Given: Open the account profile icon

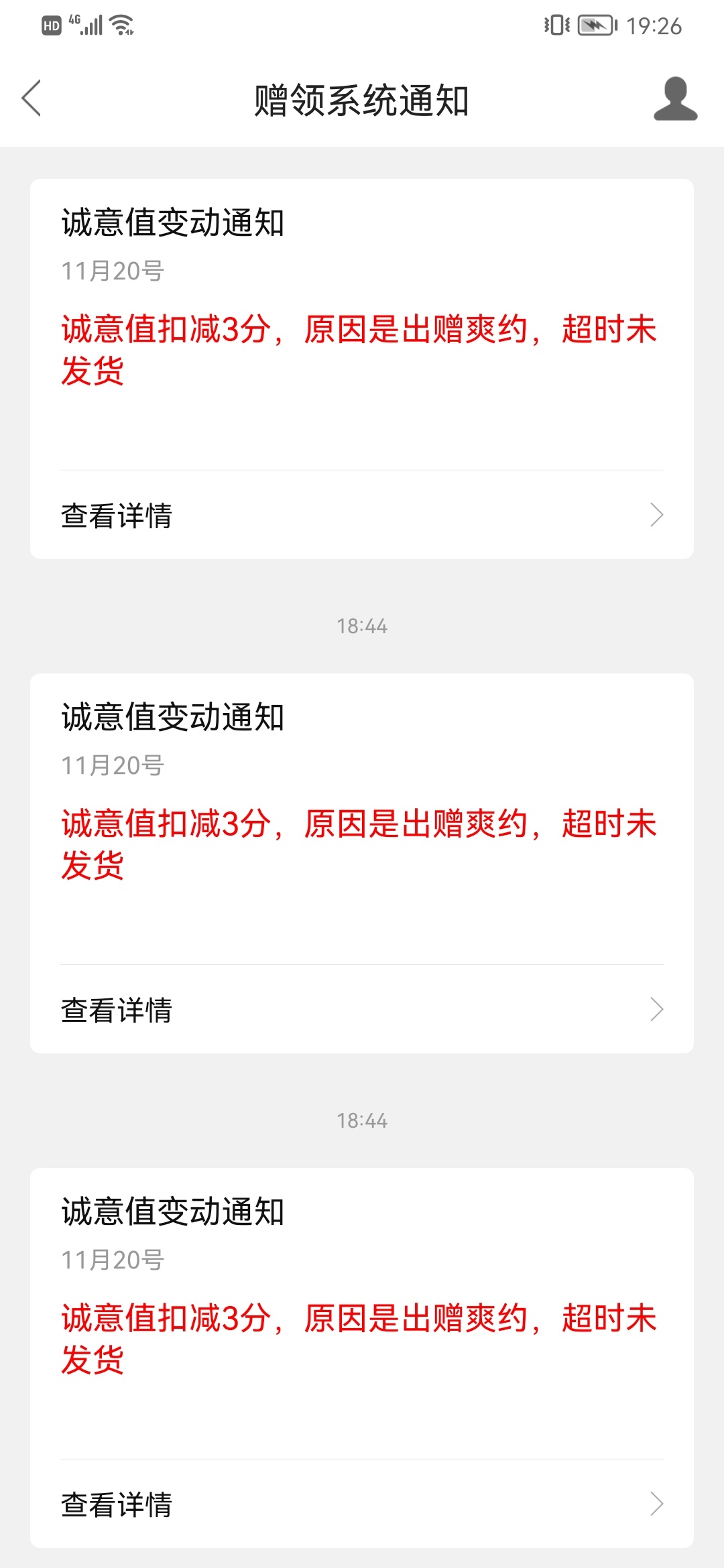Looking at the screenshot, I should click(x=675, y=99).
